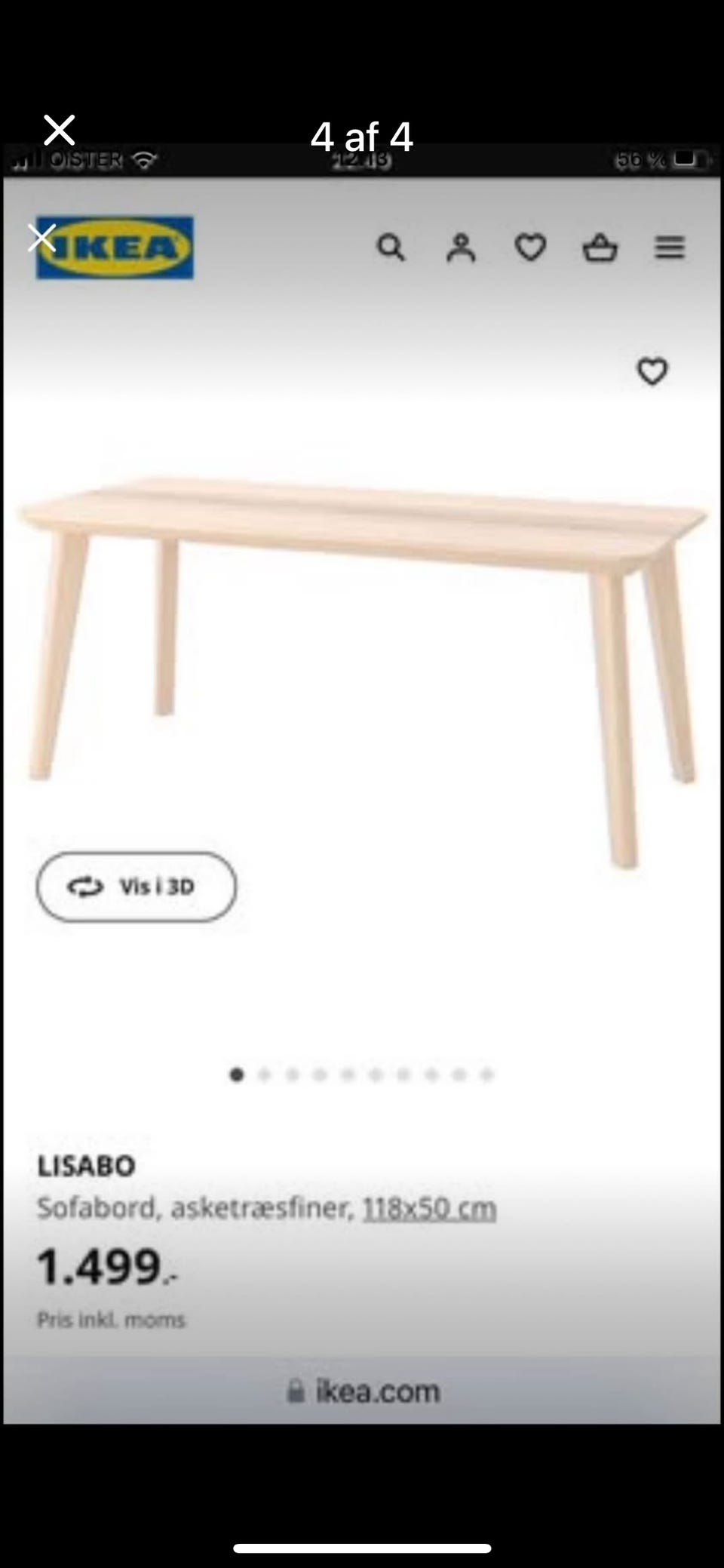Click the image counter showing 4 af 4
724x1568 pixels.
coord(362,134)
